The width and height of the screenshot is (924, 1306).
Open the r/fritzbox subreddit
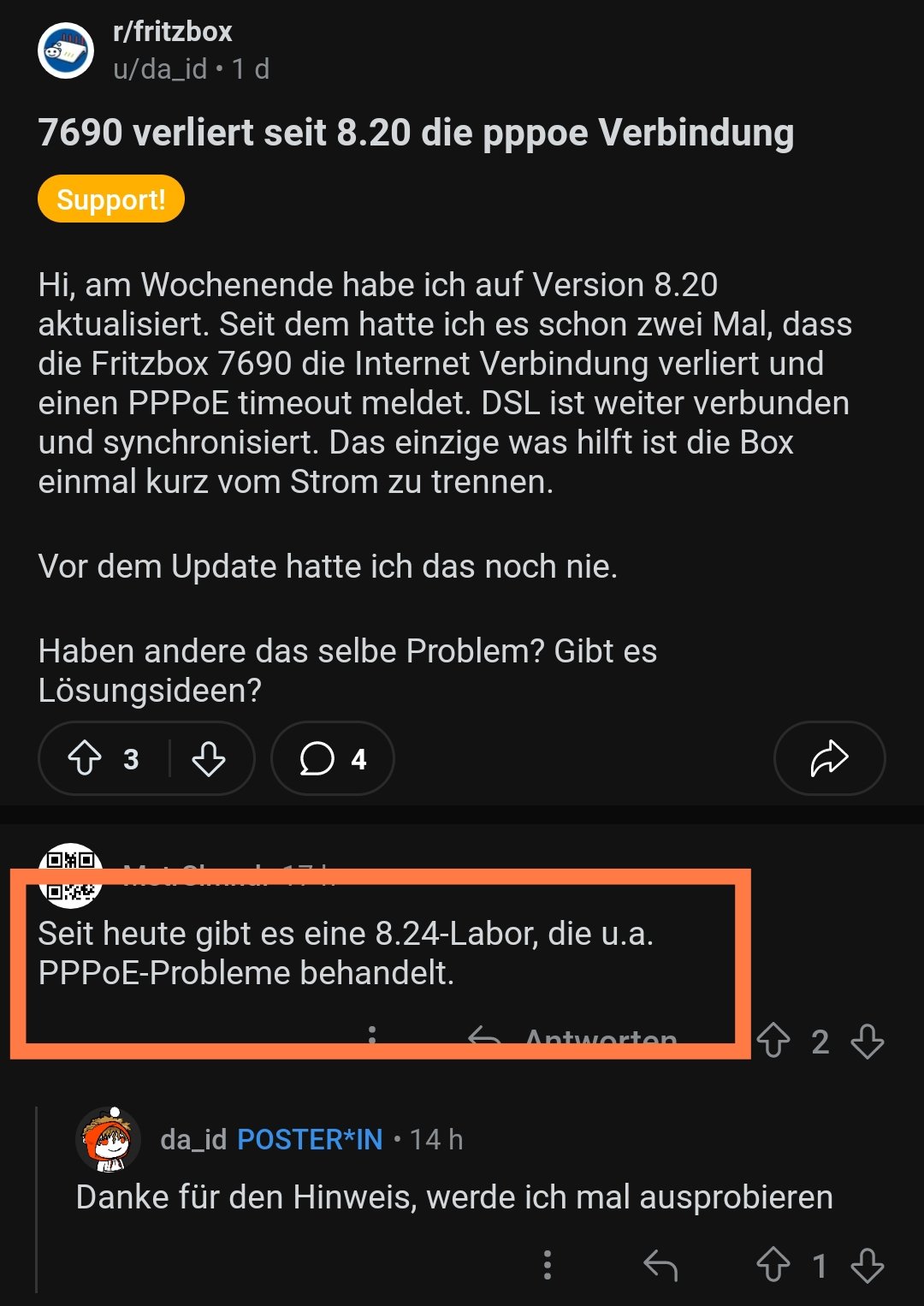172,32
